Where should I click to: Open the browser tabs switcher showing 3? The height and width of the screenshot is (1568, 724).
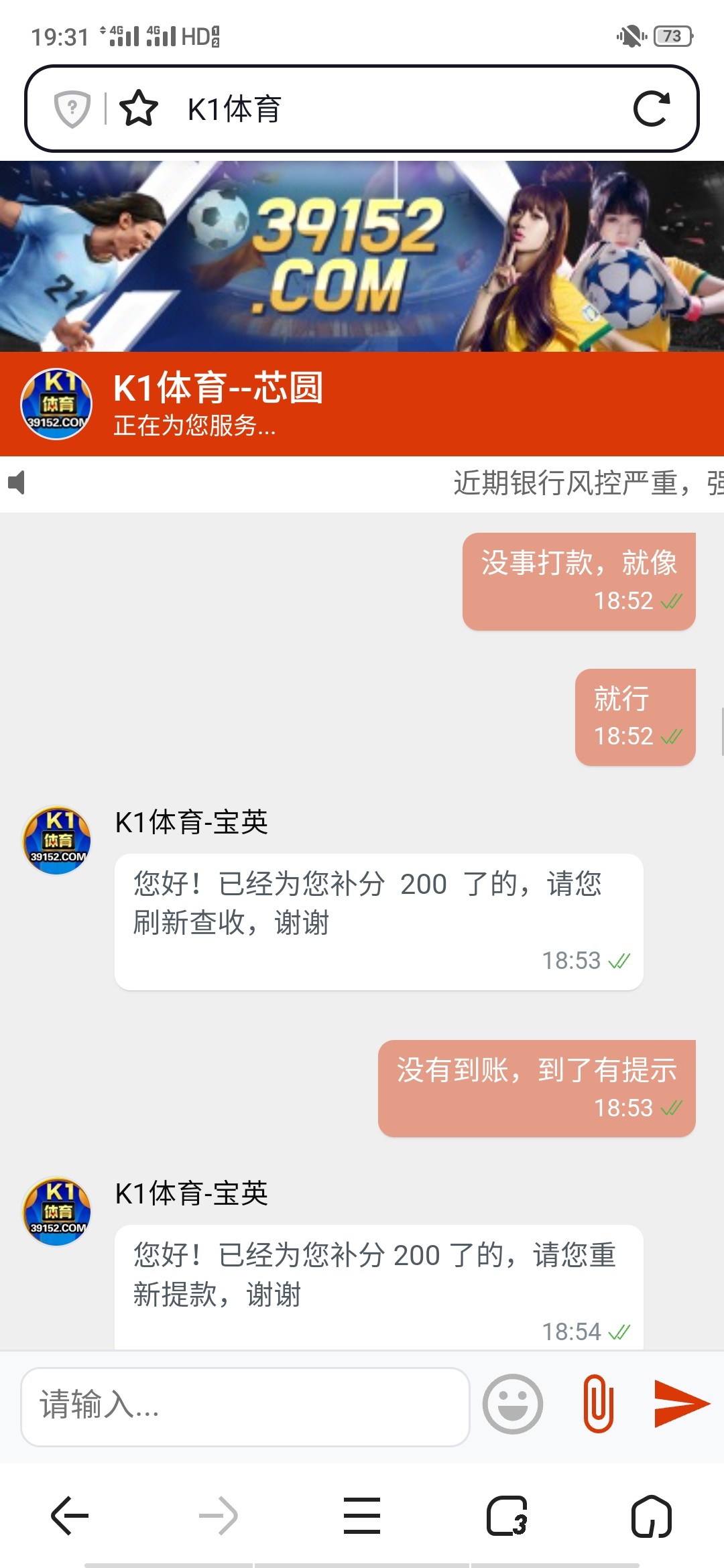click(x=507, y=1514)
